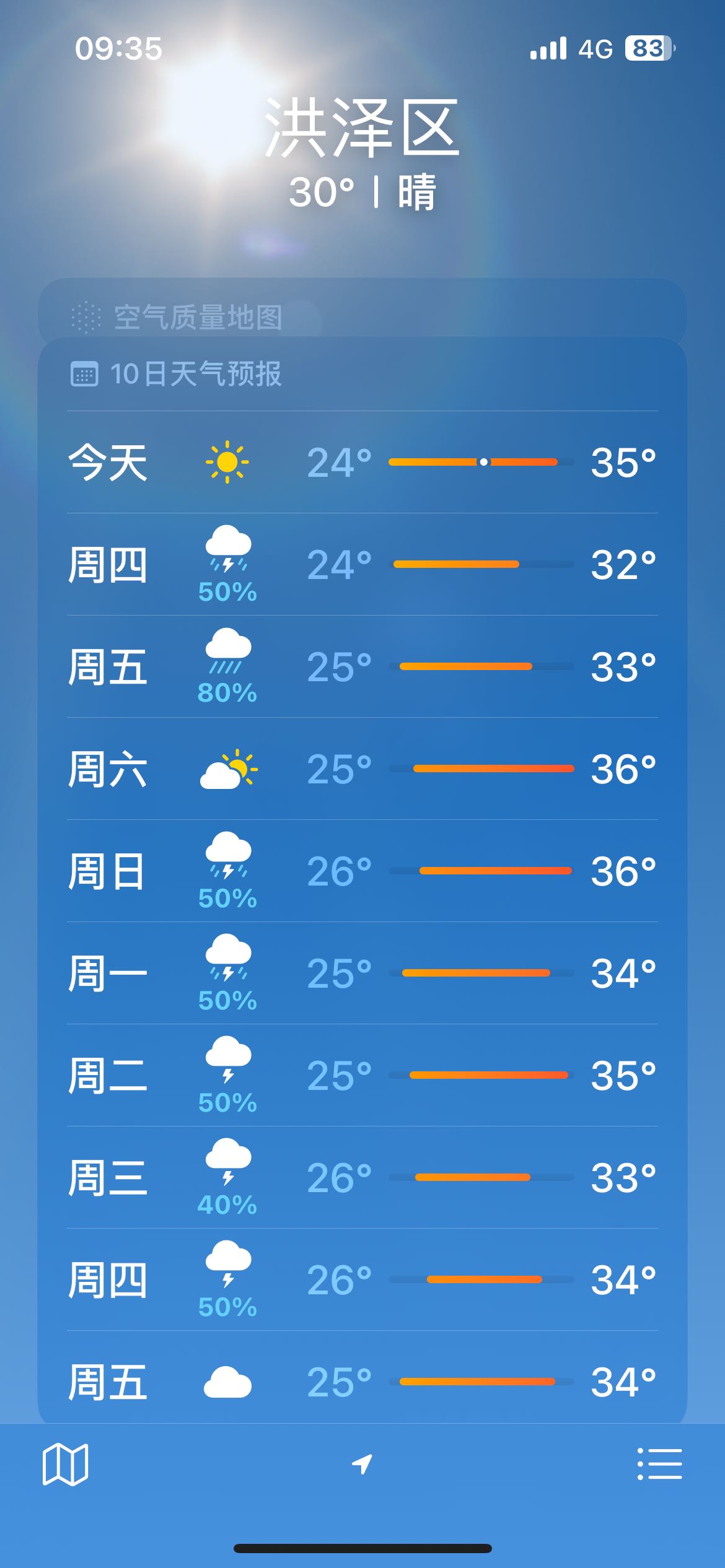
Task: Open the weather map icon
Action: click(x=65, y=1464)
